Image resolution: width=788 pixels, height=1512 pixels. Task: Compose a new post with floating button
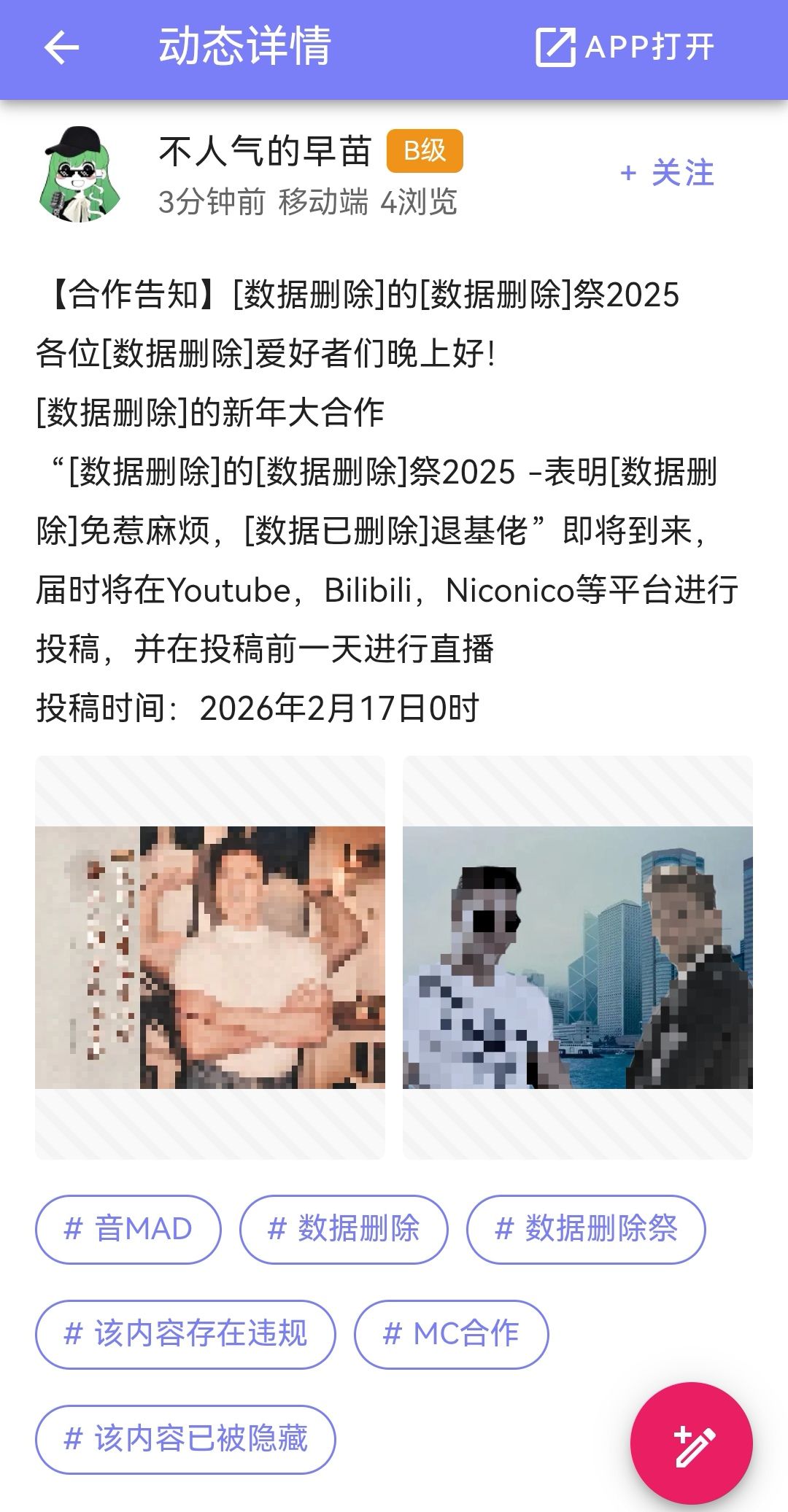tap(691, 1443)
